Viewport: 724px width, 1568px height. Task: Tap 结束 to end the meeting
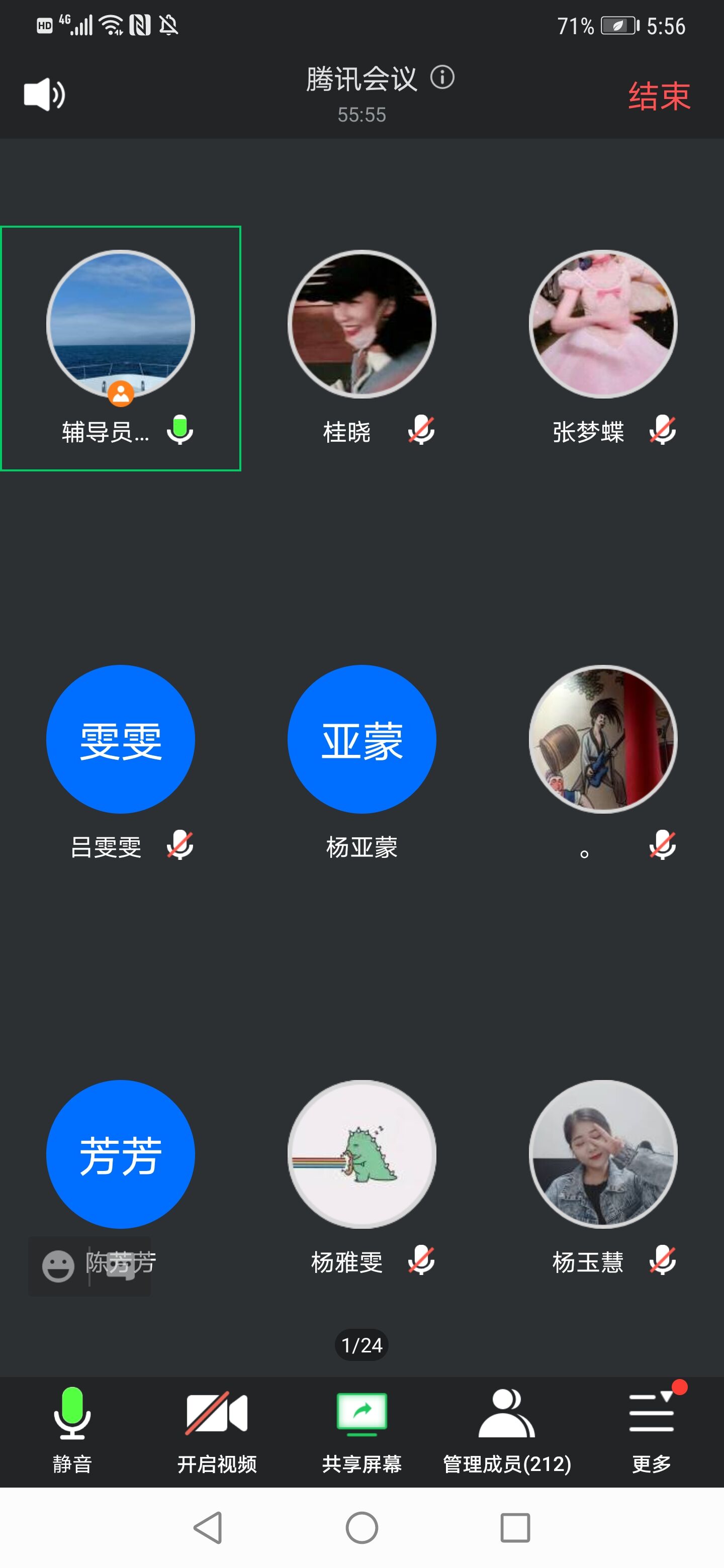click(x=659, y=96)
